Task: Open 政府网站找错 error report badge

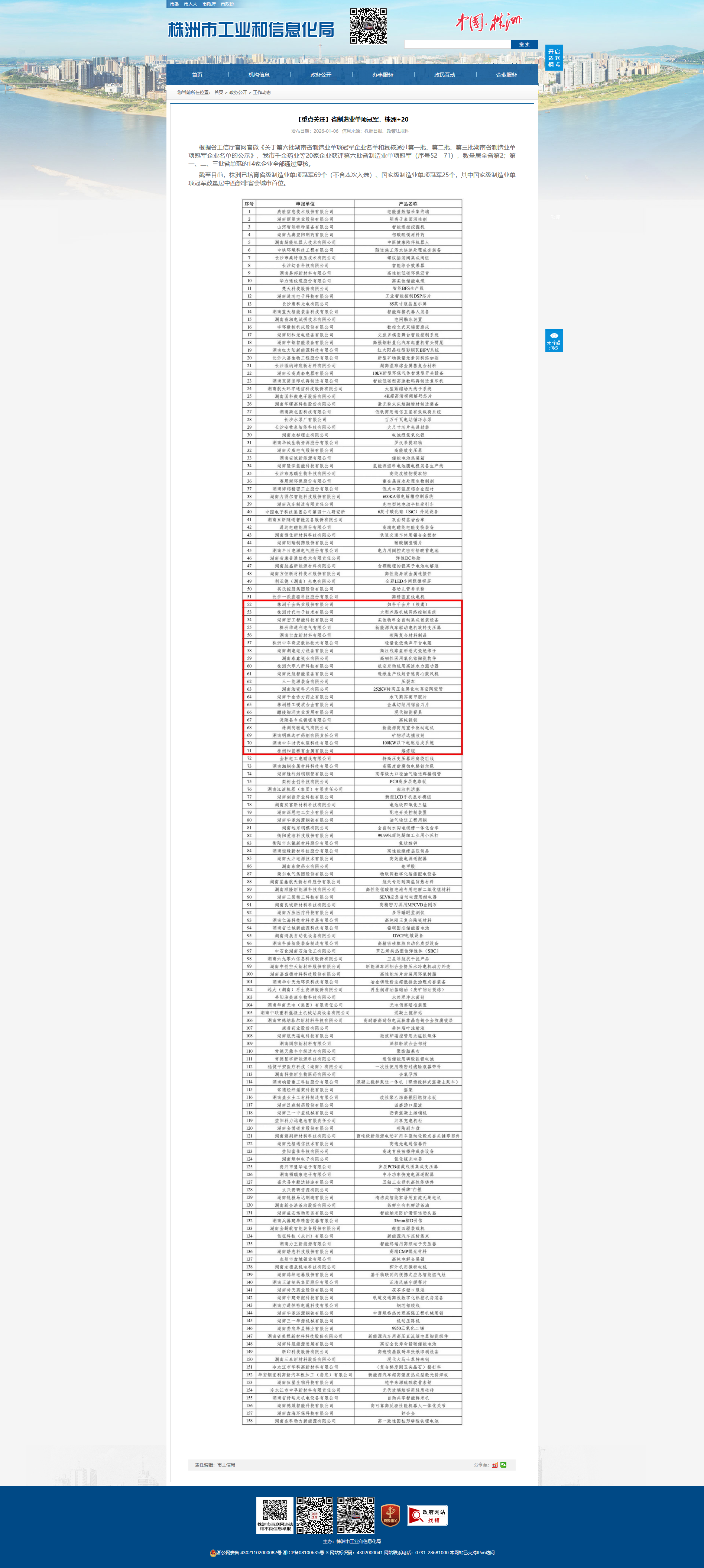Action: (x=426, y=1515)
